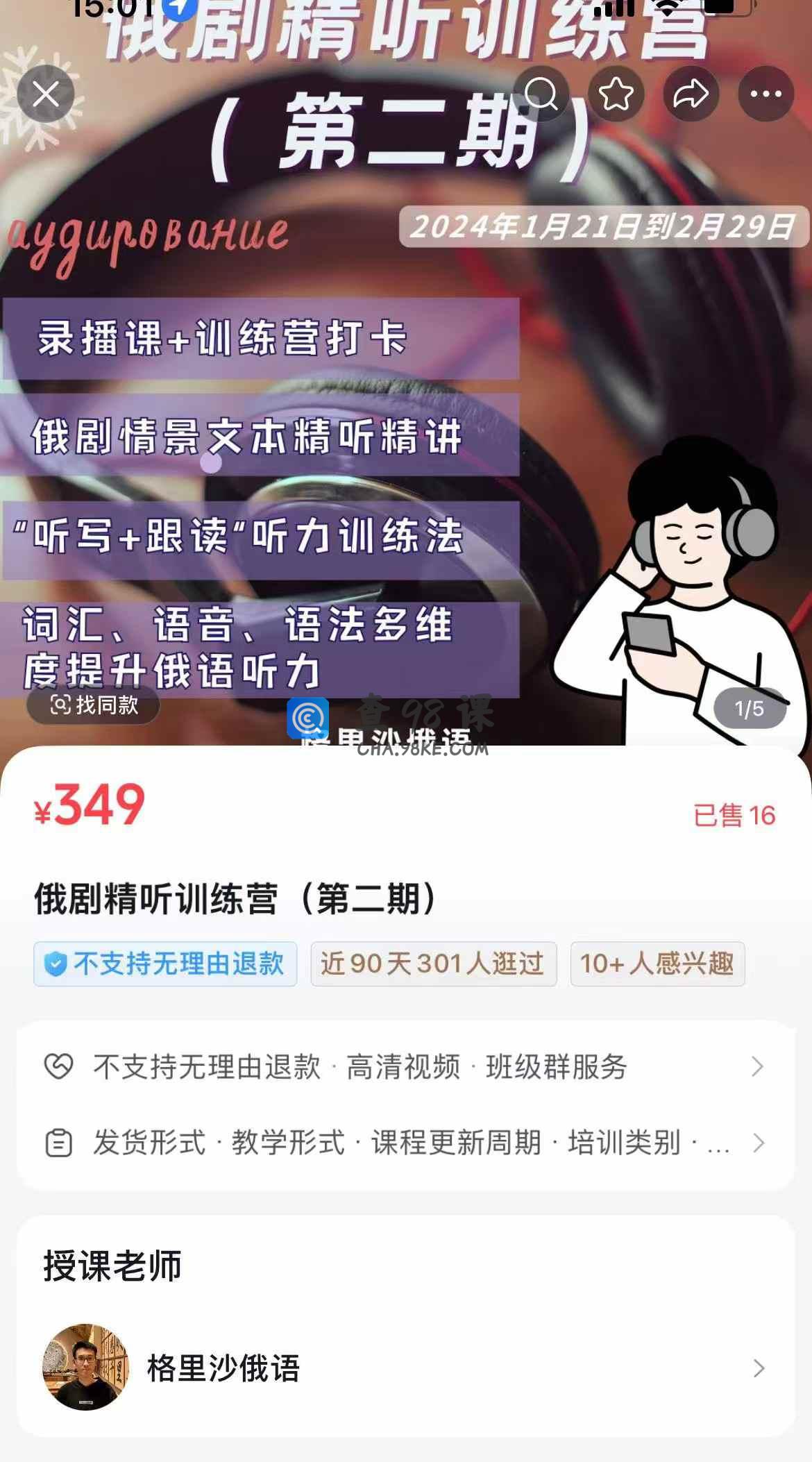
Task: Tap the blue 不支持无理由退款 tag
Action: 165,964
